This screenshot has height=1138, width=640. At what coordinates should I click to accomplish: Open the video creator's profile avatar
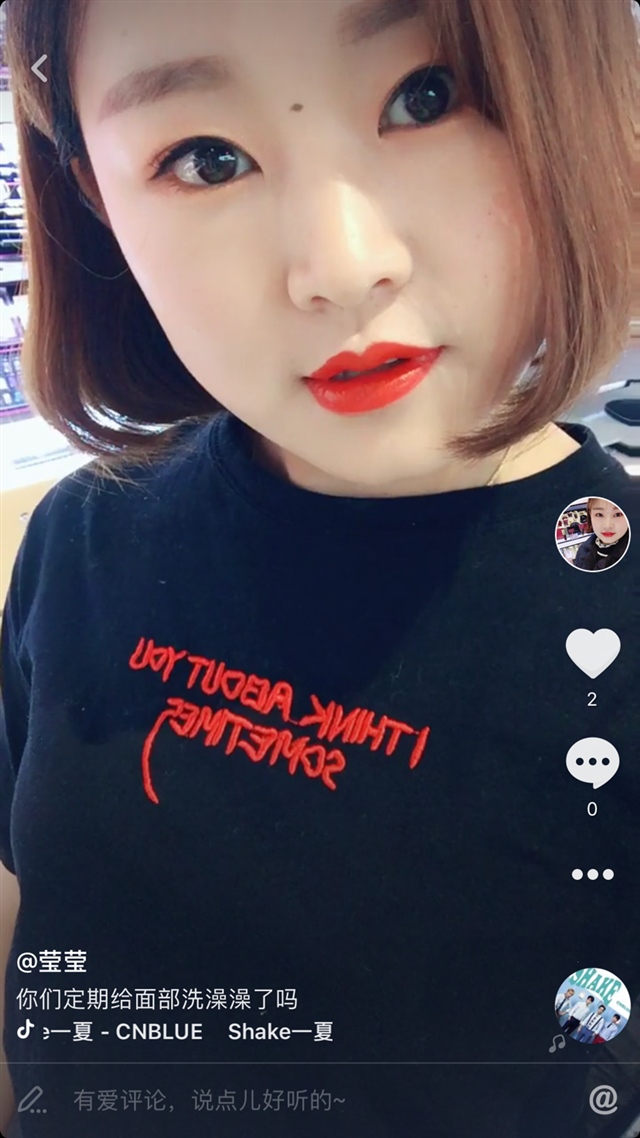pyautogui.click(x=592, y=534)
